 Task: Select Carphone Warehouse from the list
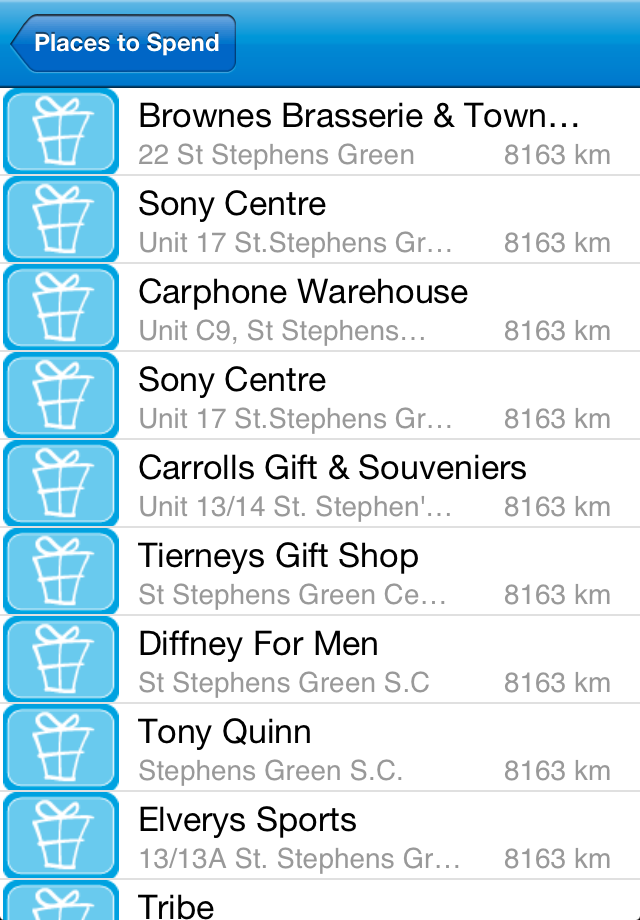[360, 308]
